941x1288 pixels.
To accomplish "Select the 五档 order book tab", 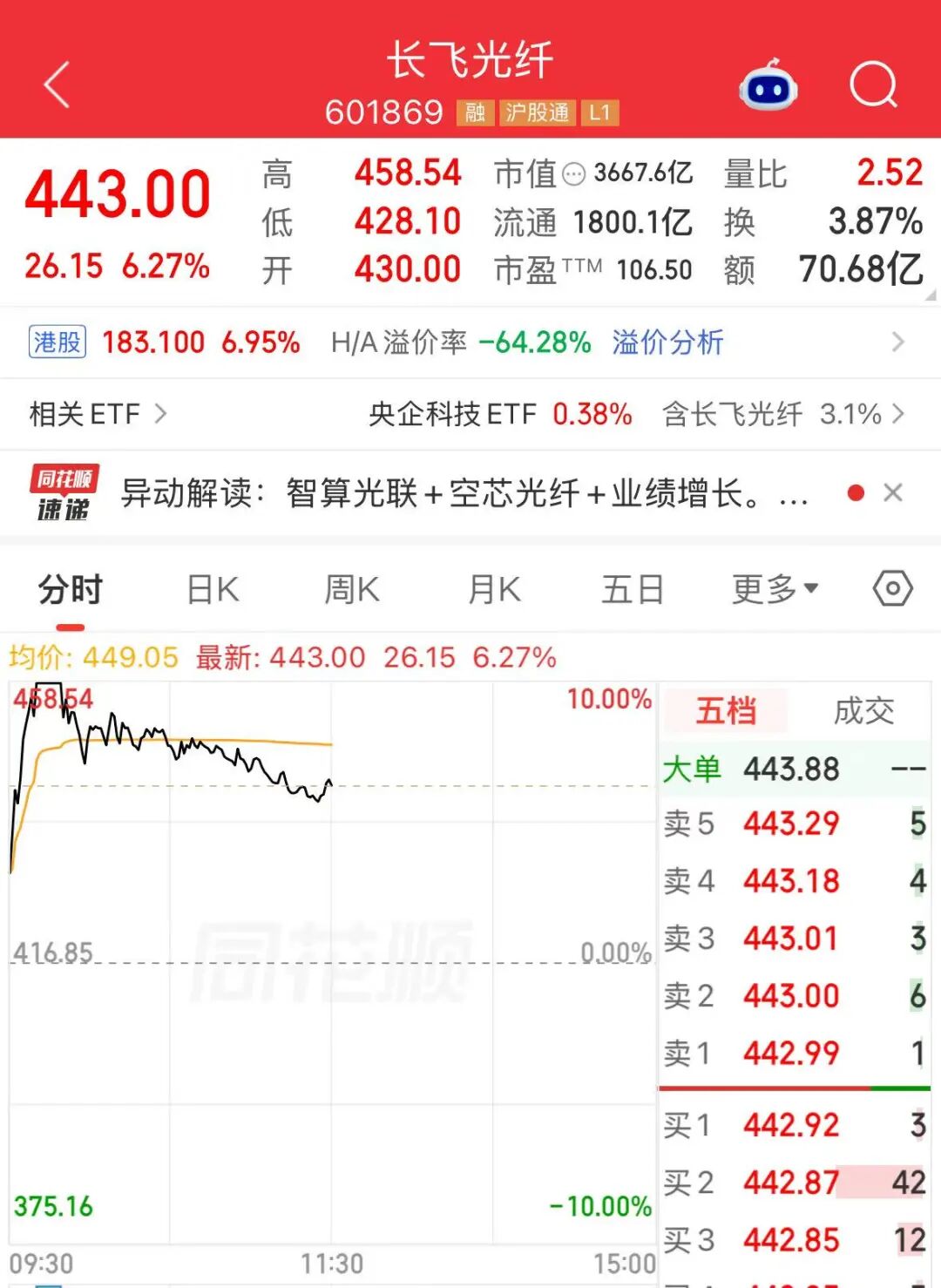I will pyautogui.click(x=726, y=711).
